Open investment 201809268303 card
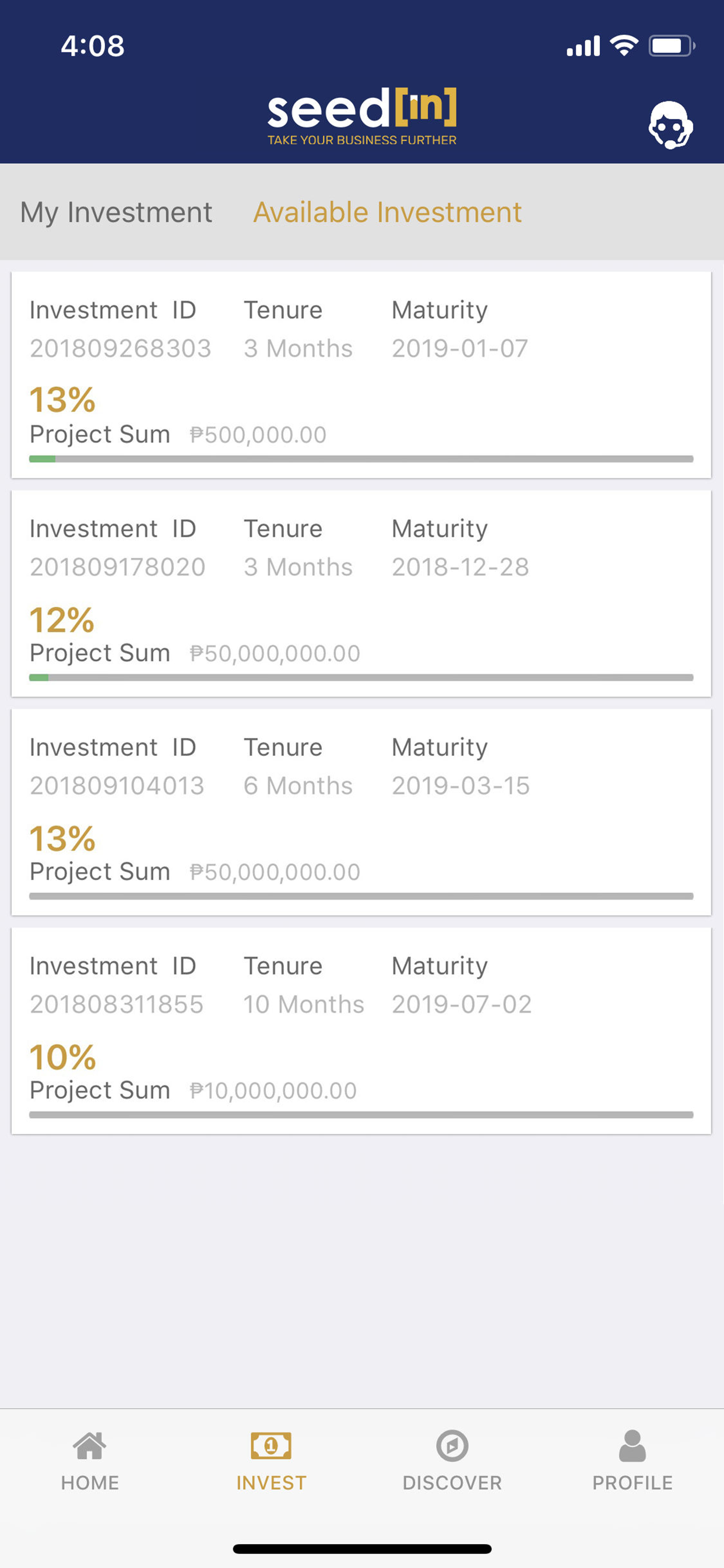724x1568 pixels. [x=361, y=375]
